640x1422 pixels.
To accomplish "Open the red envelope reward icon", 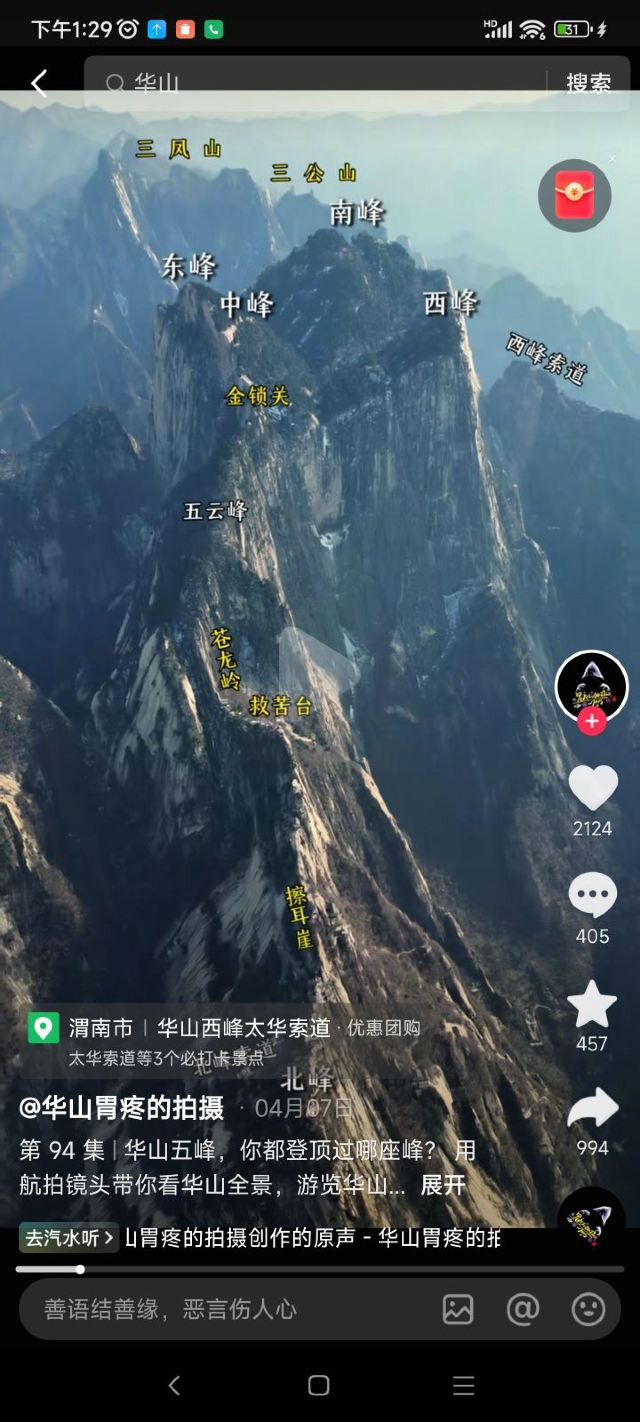I will 574,196.
